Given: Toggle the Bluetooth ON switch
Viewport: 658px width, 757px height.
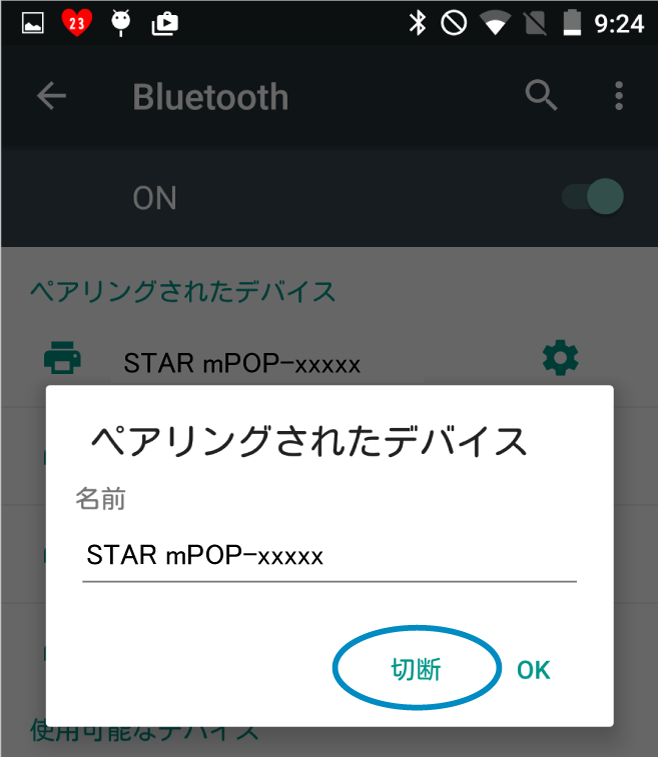Looking at the screenshot, I should (x=594, y=197).
